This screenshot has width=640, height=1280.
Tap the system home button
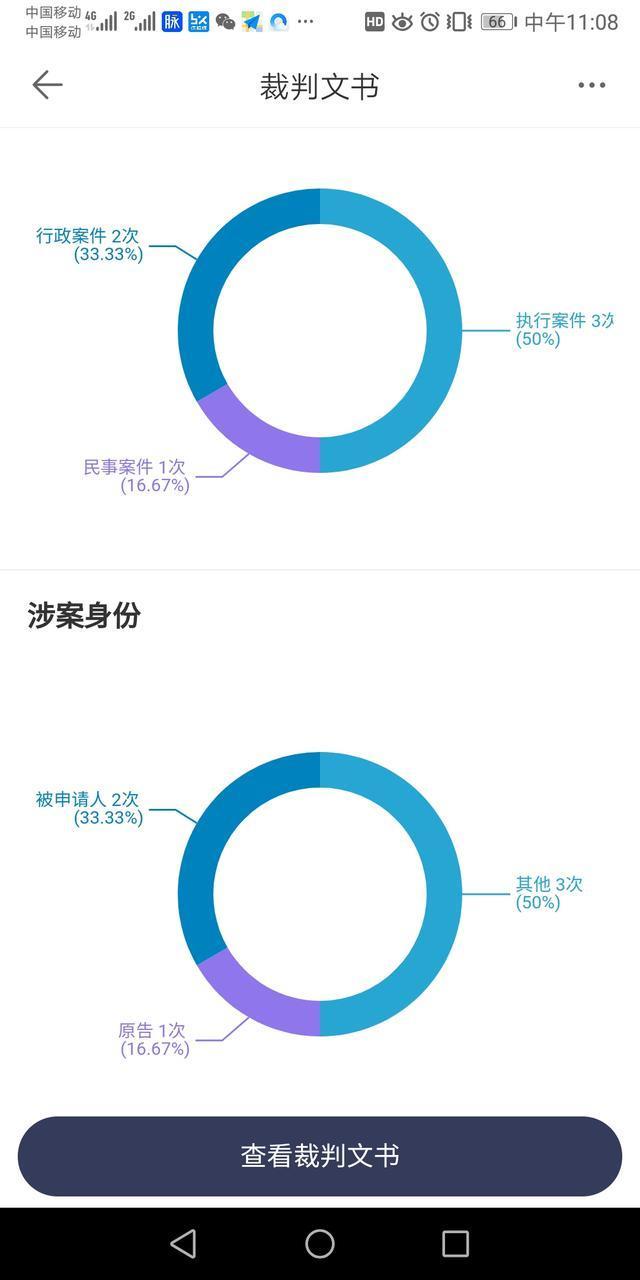click(x=320, y=1243)
